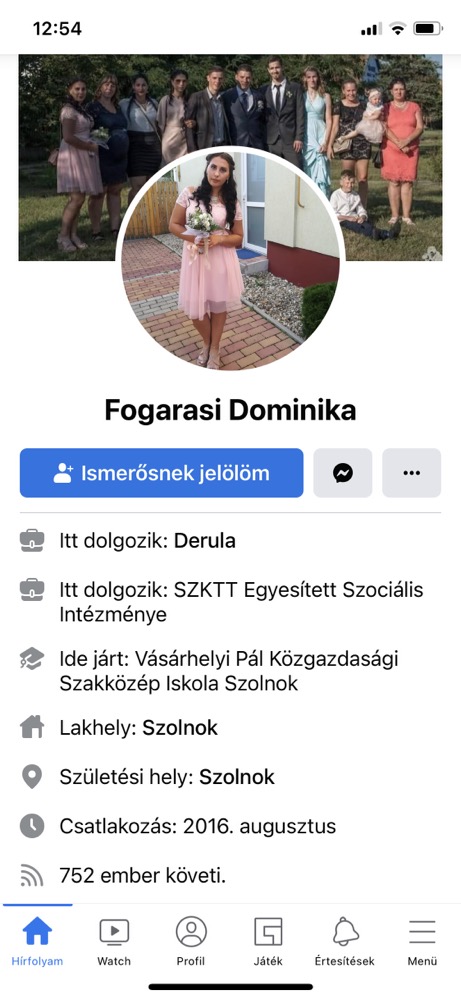Open the Derula workplace link
This screenshot has width=461, height=1000.
pos(205,541)
